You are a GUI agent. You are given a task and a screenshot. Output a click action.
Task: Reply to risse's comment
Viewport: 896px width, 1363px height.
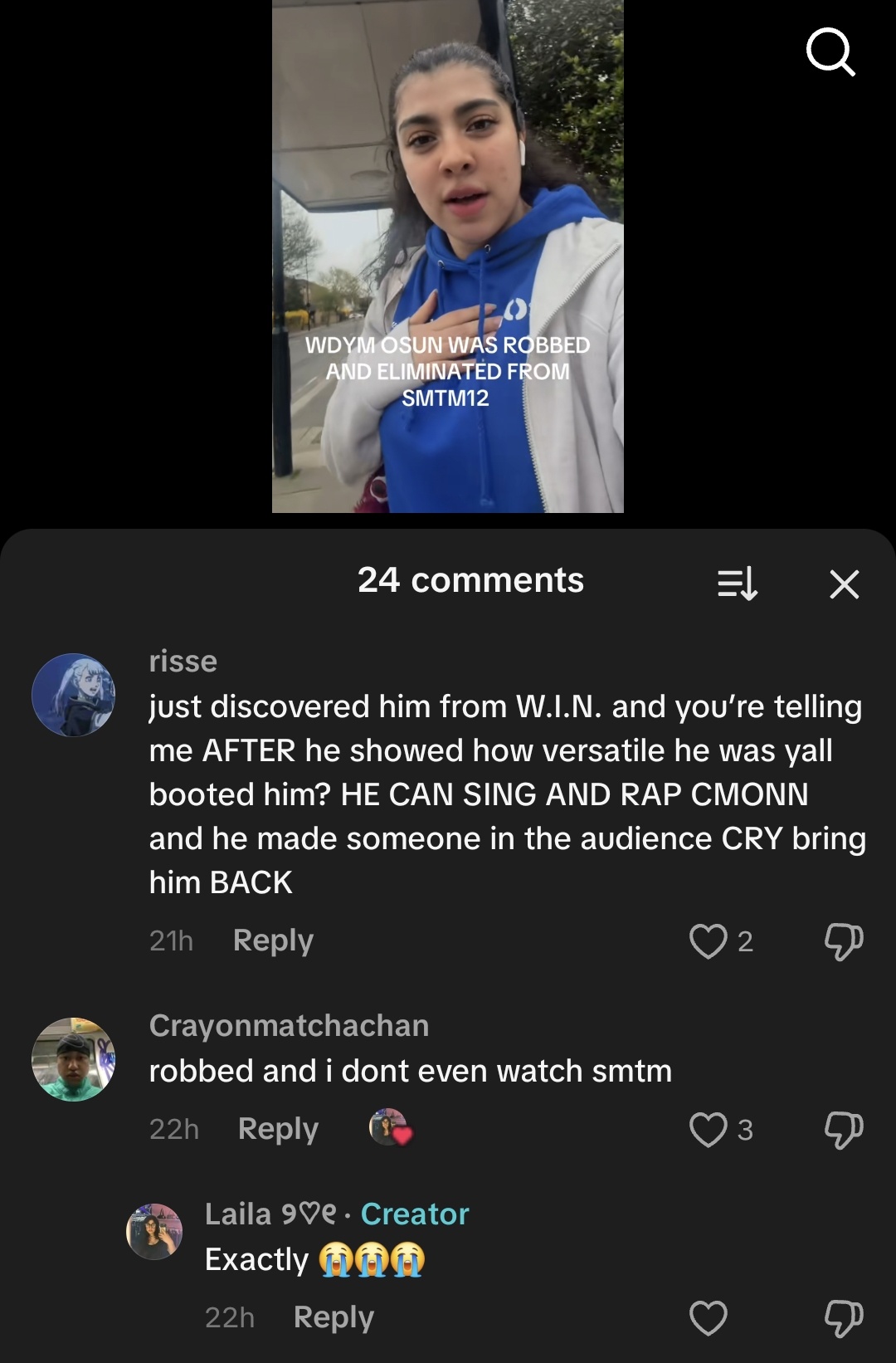point(273,940)
